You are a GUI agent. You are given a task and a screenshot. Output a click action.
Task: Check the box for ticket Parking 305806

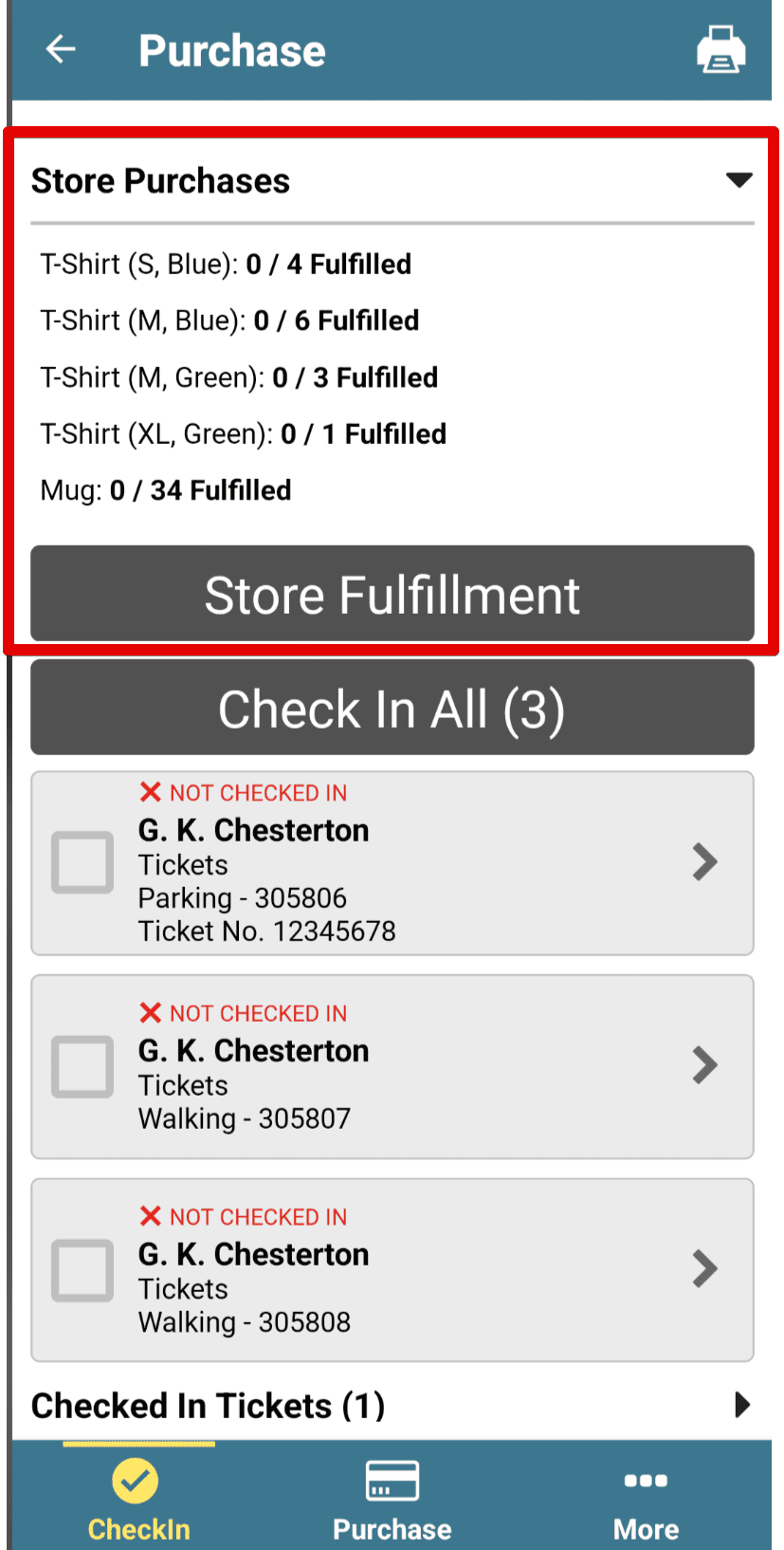pyautogui.click(x=82, y=862)
